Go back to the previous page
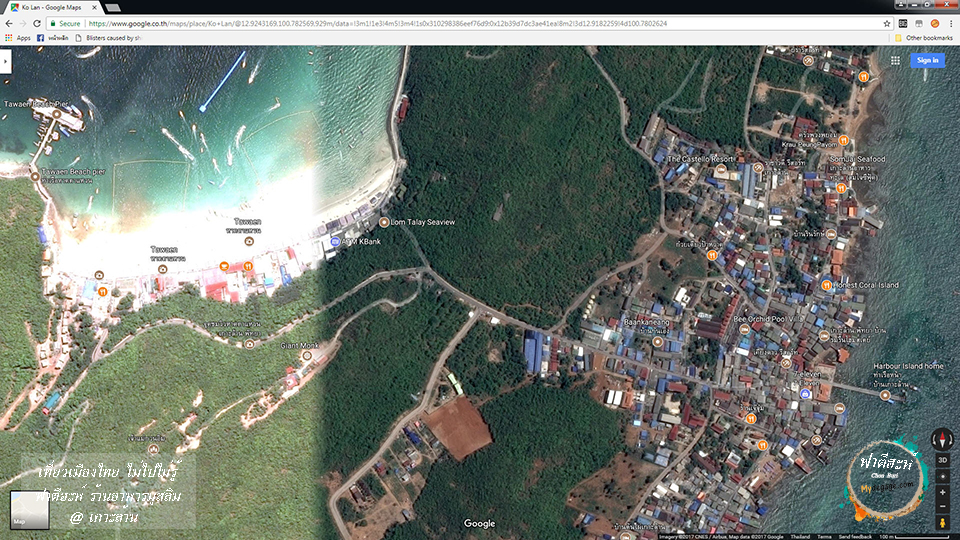Screen dimensions: 960x540 coord(9,23)
